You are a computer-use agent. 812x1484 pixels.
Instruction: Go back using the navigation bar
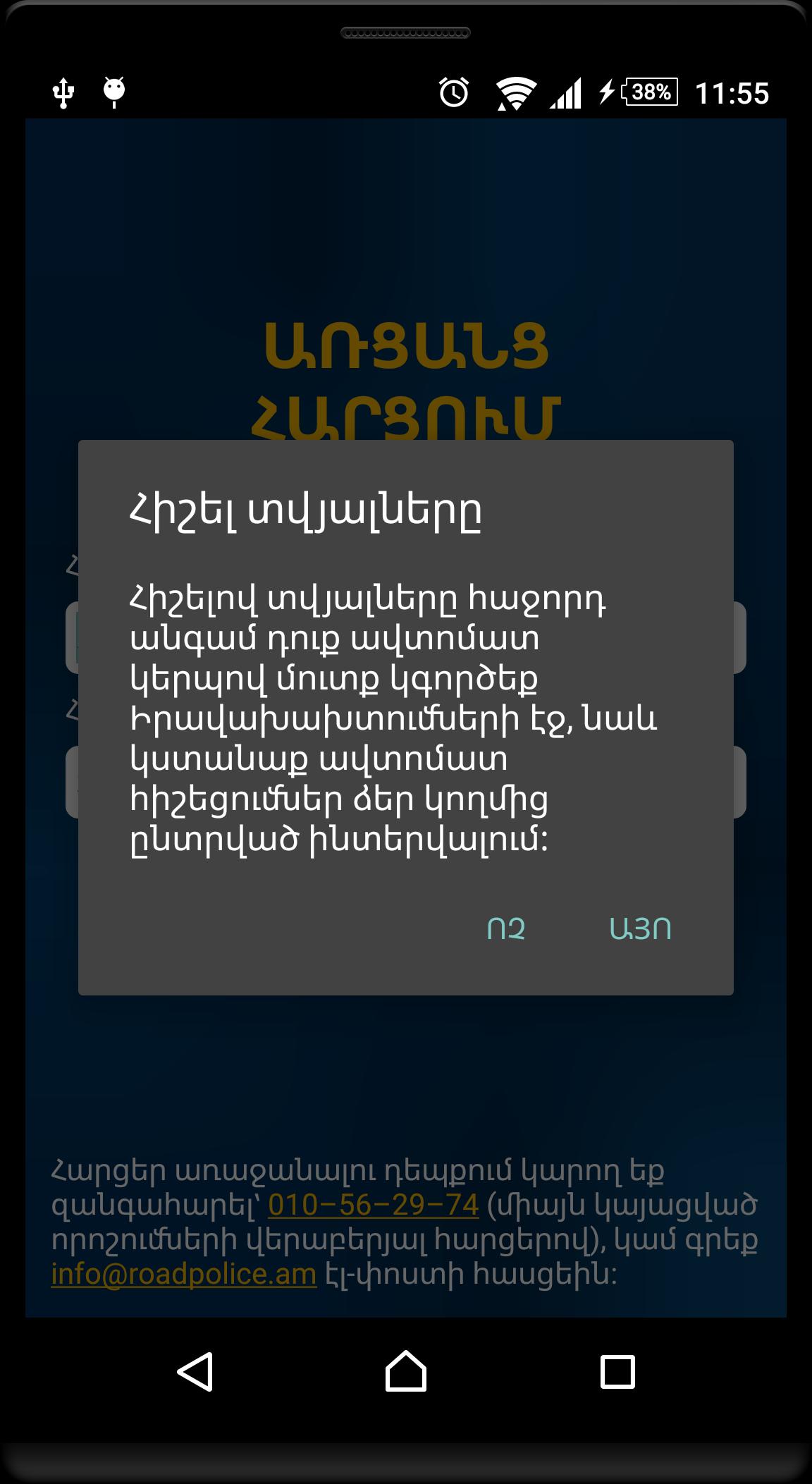(195, 1371)
